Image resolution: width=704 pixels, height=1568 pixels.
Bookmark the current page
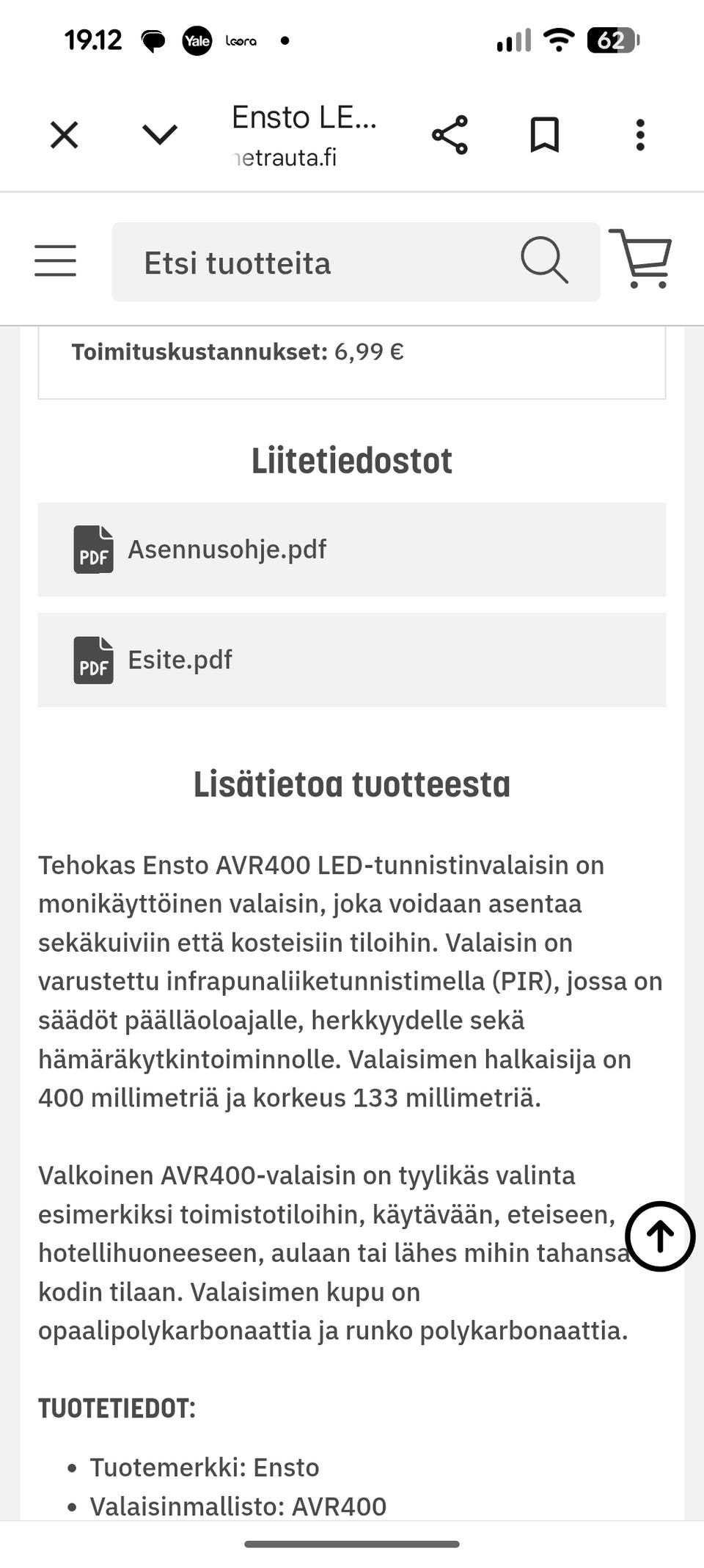545,135
